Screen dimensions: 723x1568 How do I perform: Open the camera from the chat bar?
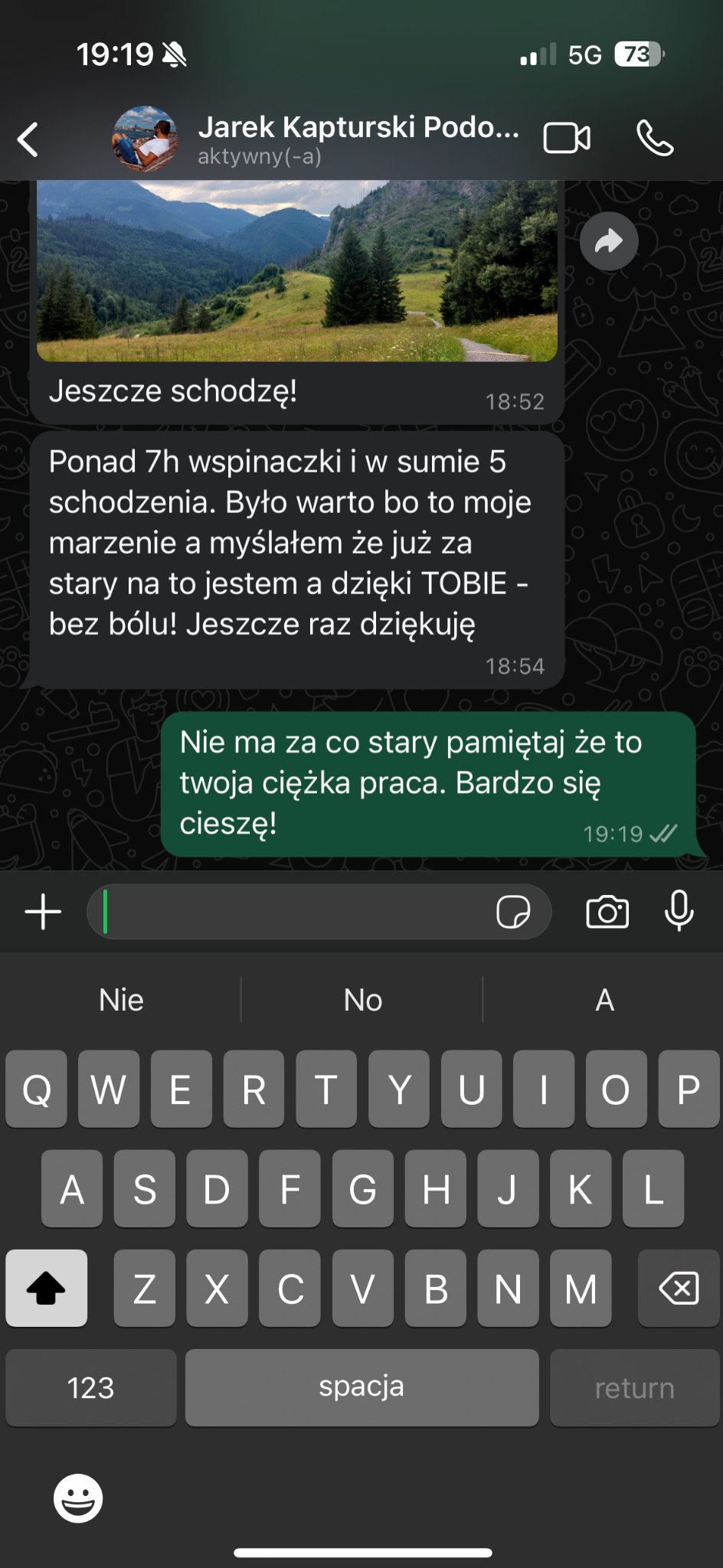click(606, 912)
